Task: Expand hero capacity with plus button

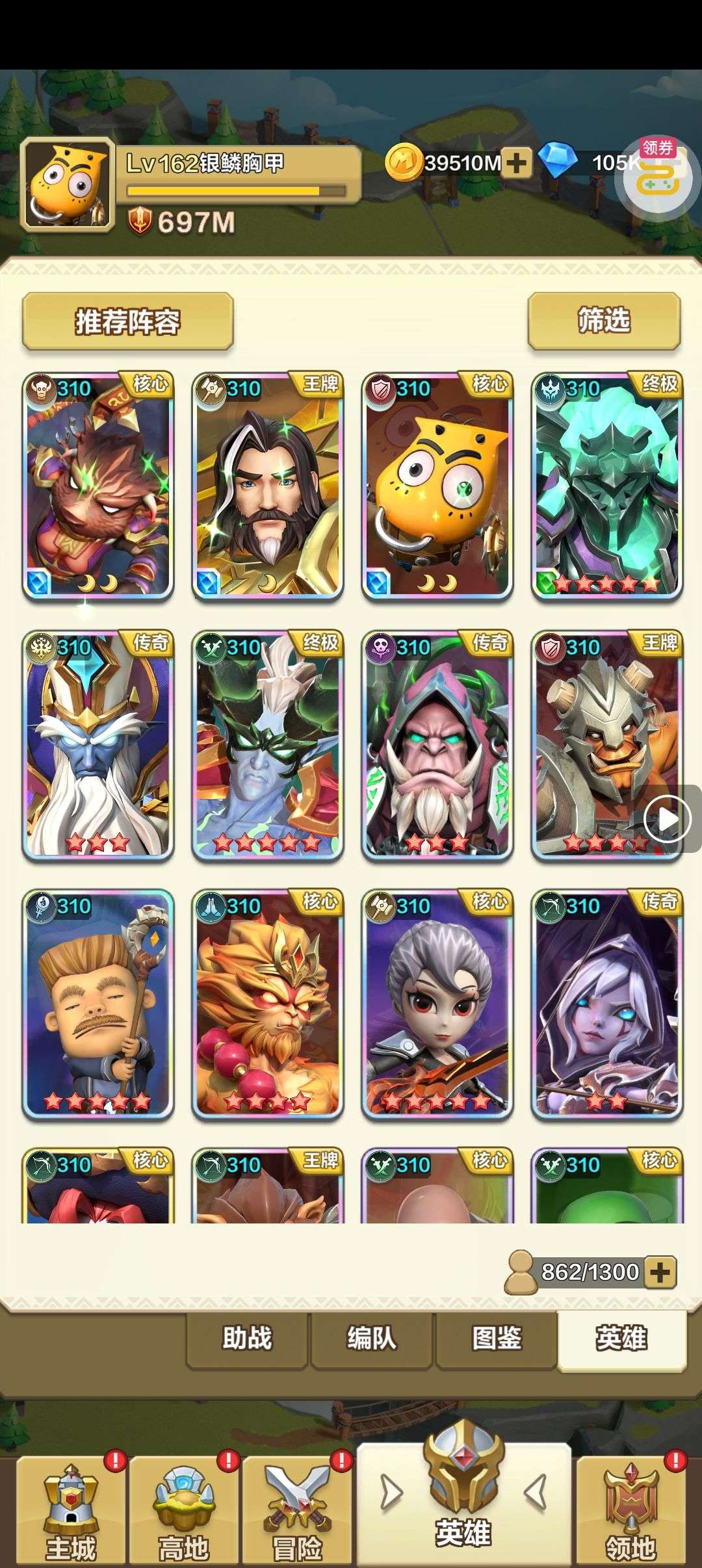Action: (x=660, y=1272)
